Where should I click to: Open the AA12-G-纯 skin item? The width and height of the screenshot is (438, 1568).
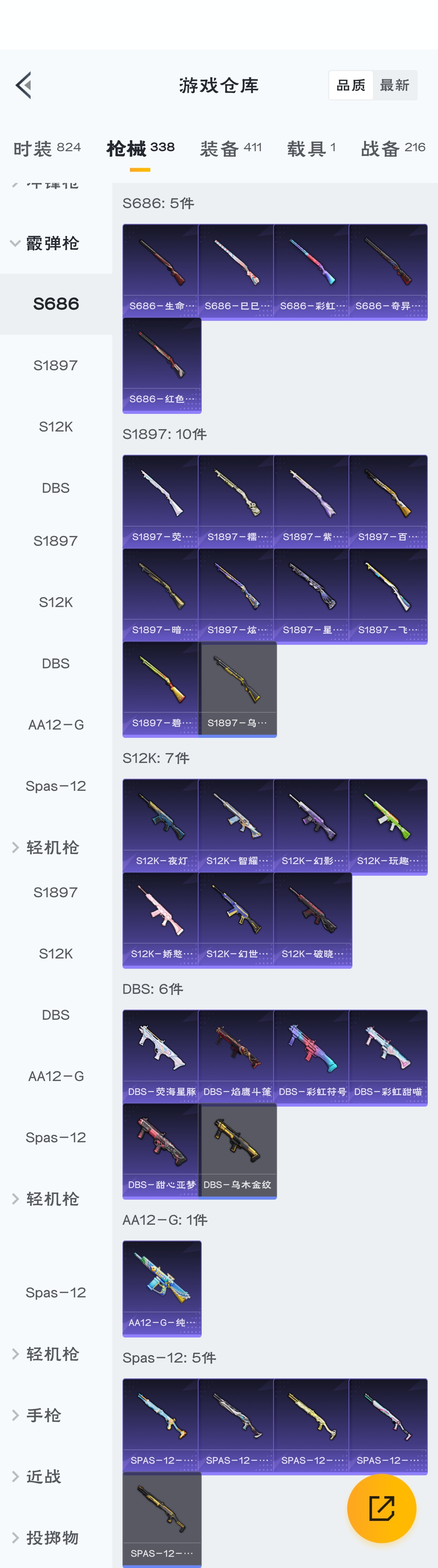click(x=161, y=1287)
